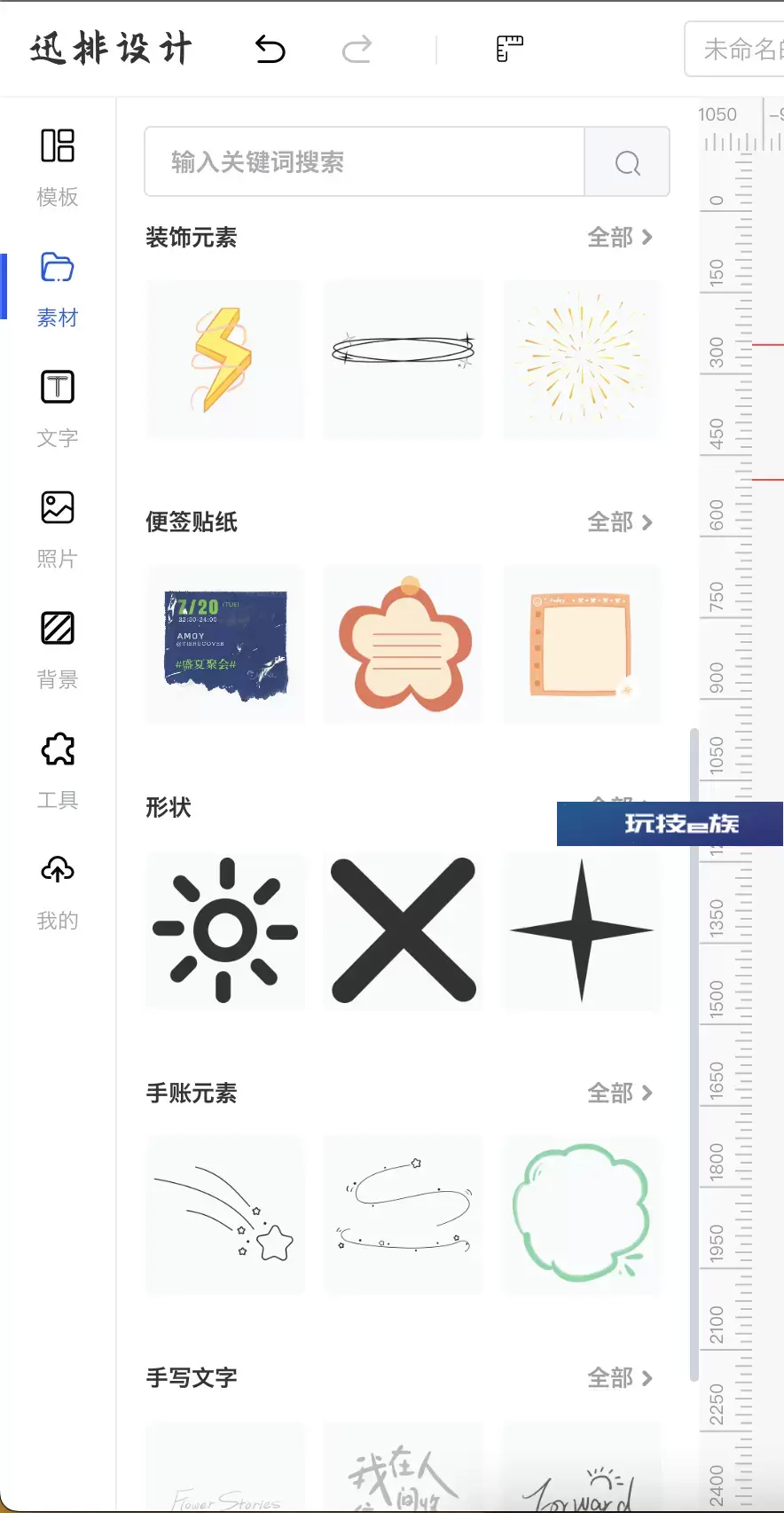The height and width of the screenshot is (1513, 784).
Task: Insert the four-point star shape
Action: point(582,930)
